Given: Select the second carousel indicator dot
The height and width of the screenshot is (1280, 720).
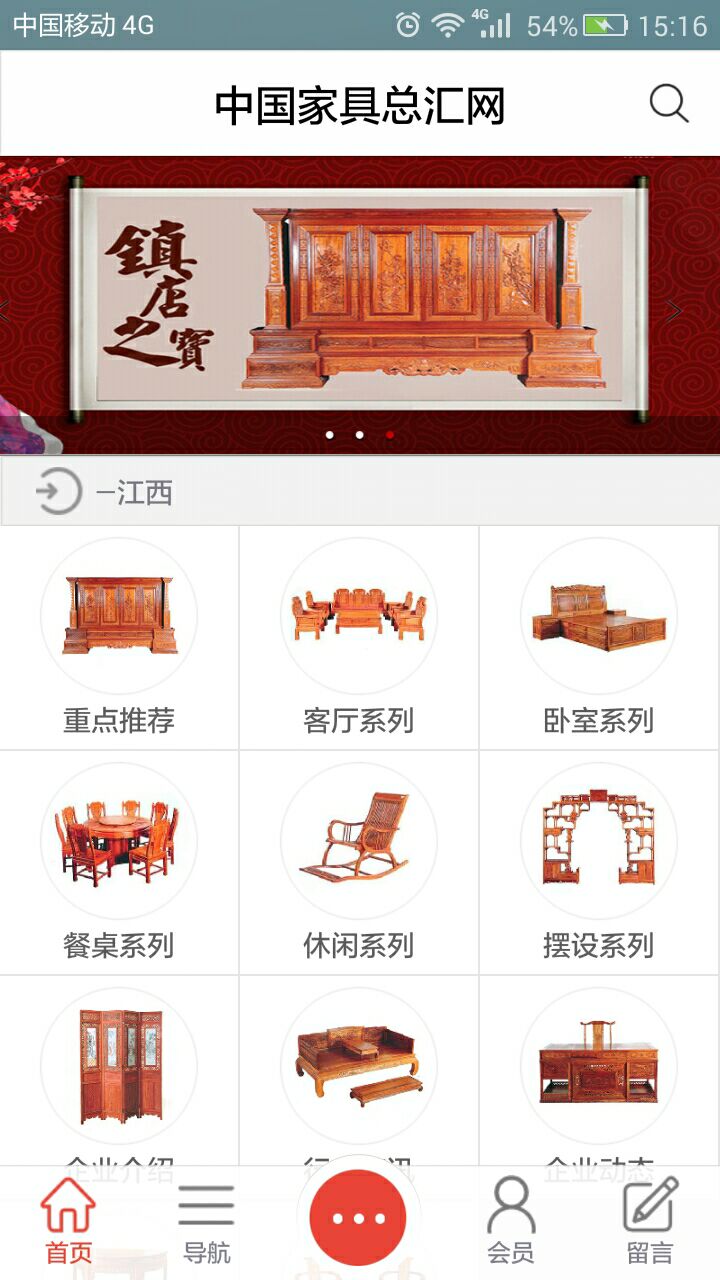Looking at the screenshot, I should tap(360, 434).
